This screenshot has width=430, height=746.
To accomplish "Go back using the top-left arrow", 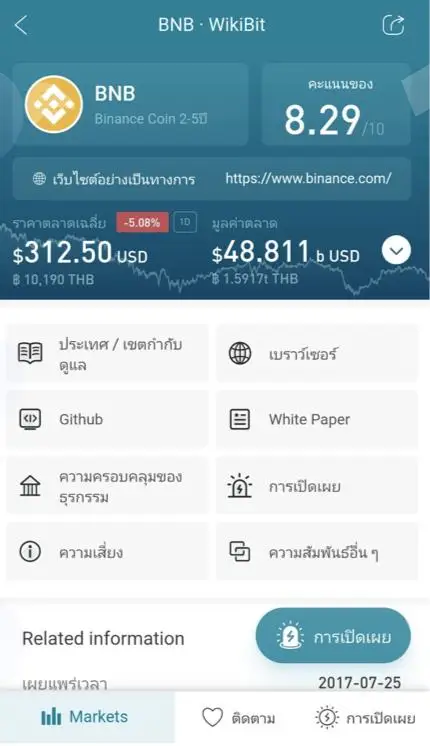I will 21,25.
